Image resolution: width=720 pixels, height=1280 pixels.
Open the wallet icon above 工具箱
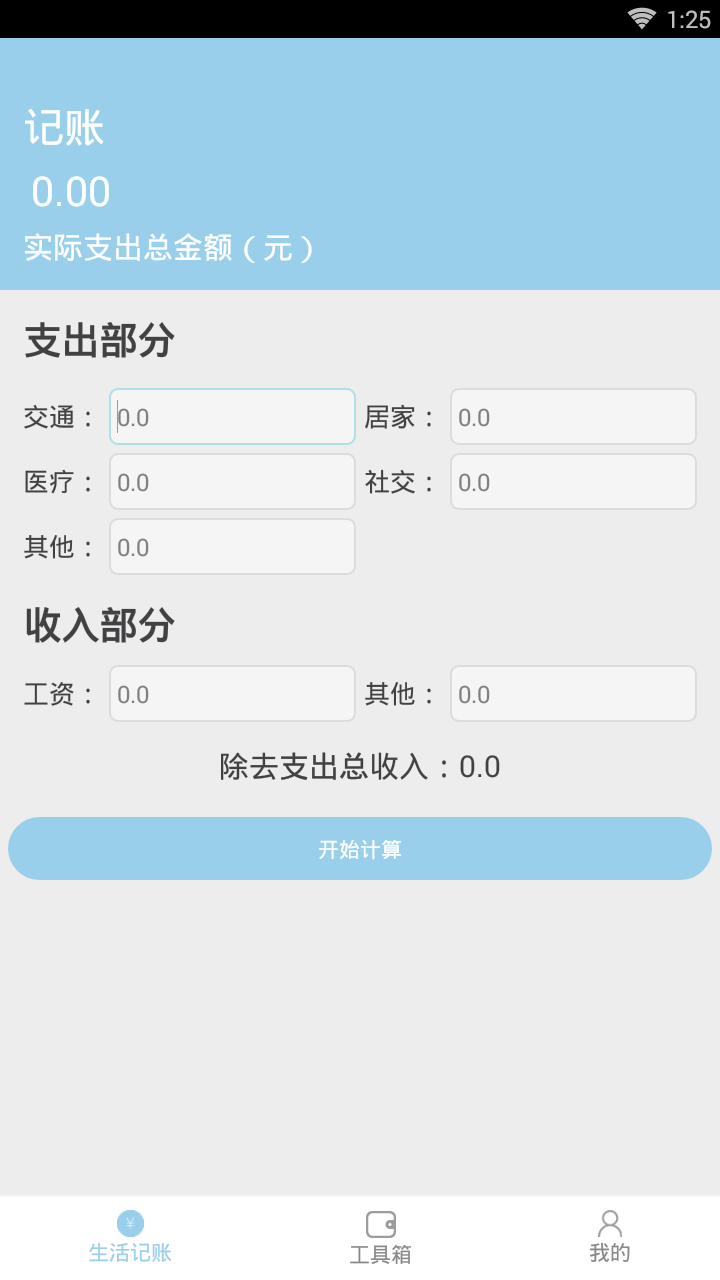380,1222
